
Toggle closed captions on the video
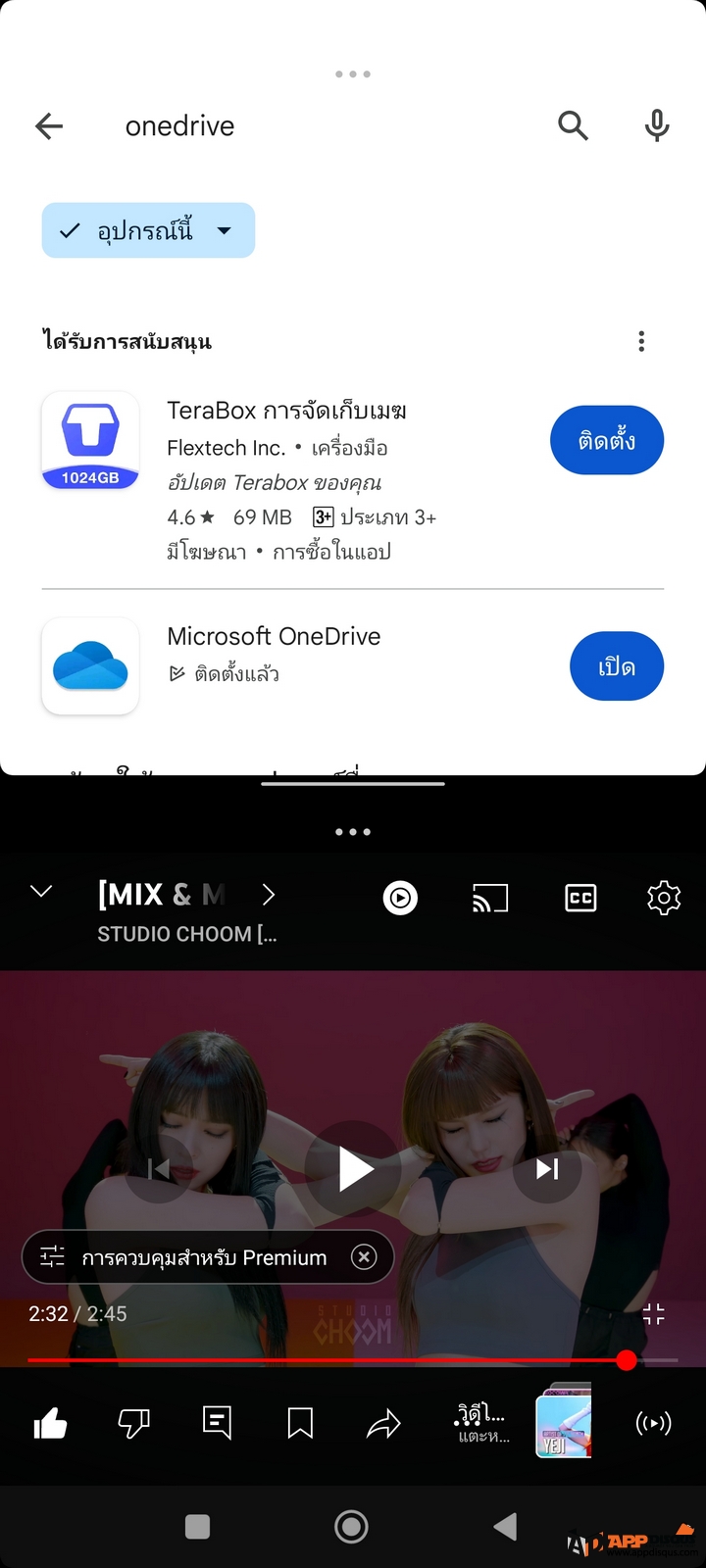click(x=580, y=898)
